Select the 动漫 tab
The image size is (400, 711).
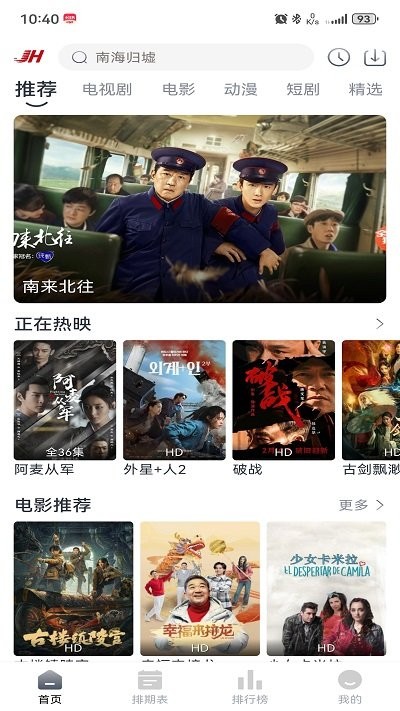coord(240,89)
